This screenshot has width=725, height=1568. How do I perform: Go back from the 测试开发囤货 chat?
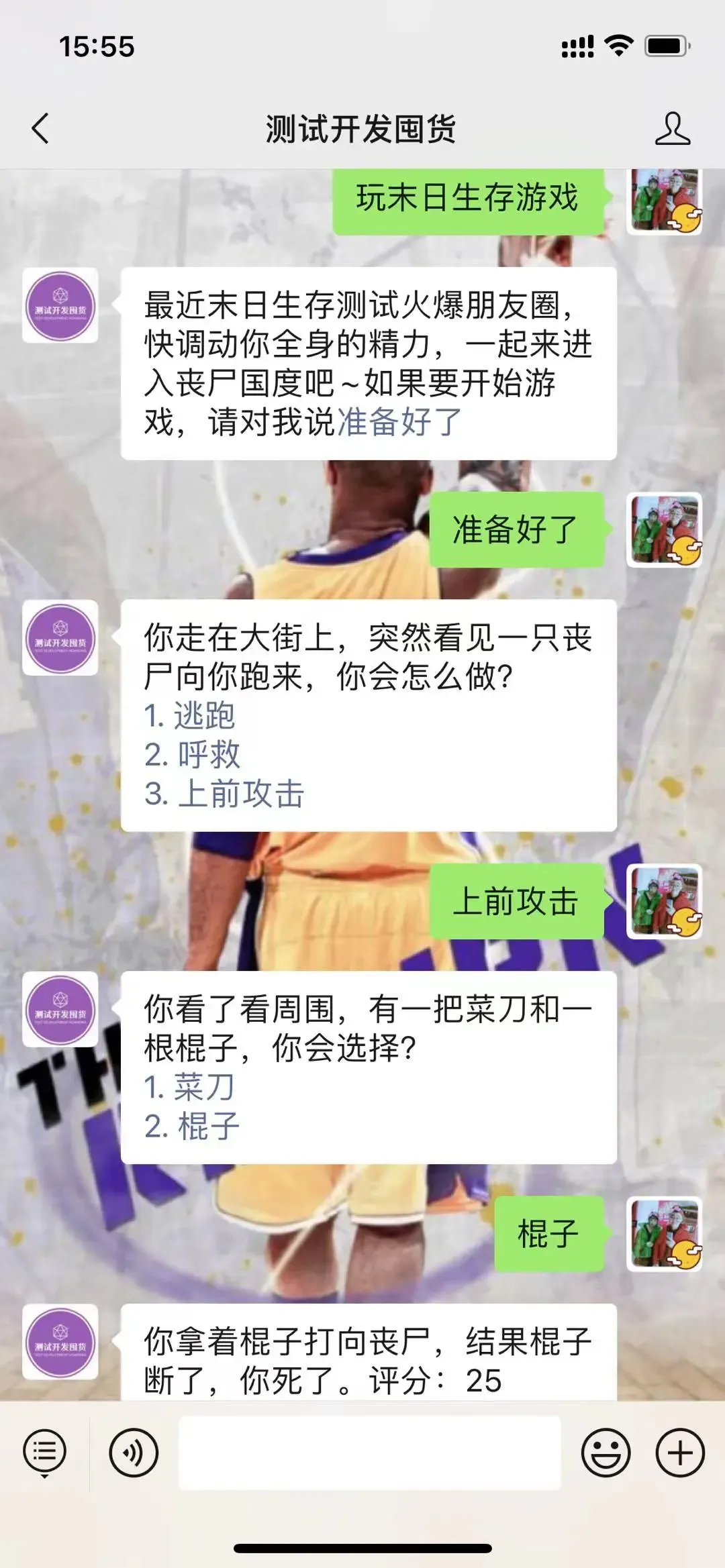pos(41,128)
